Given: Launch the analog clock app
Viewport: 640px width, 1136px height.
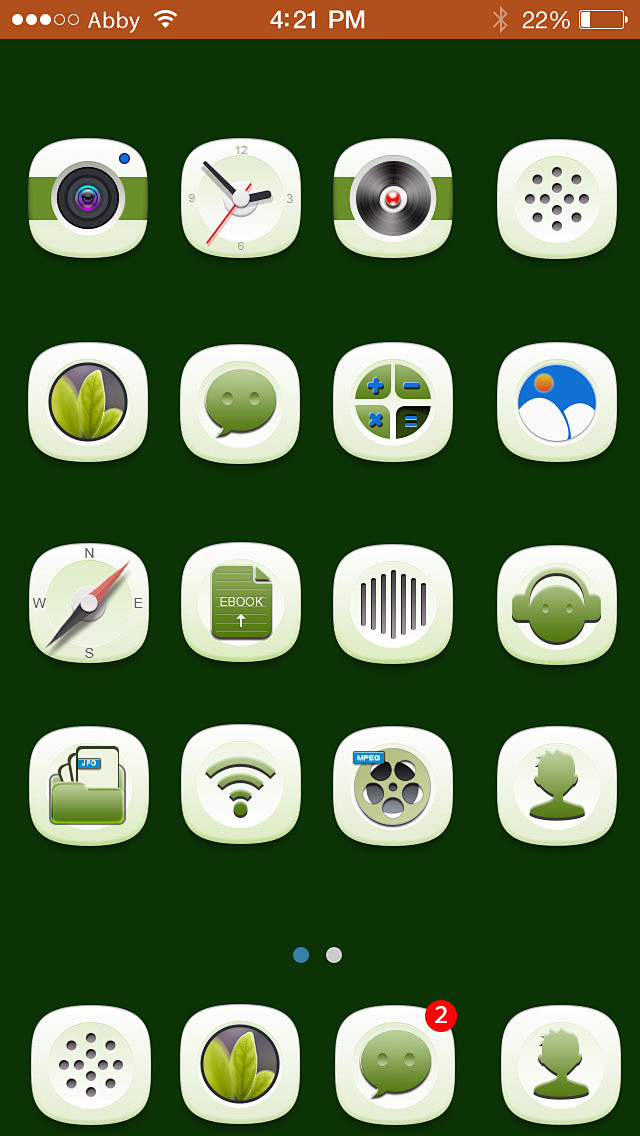Looking at the screenshot, I should click(x=240, y=198).
